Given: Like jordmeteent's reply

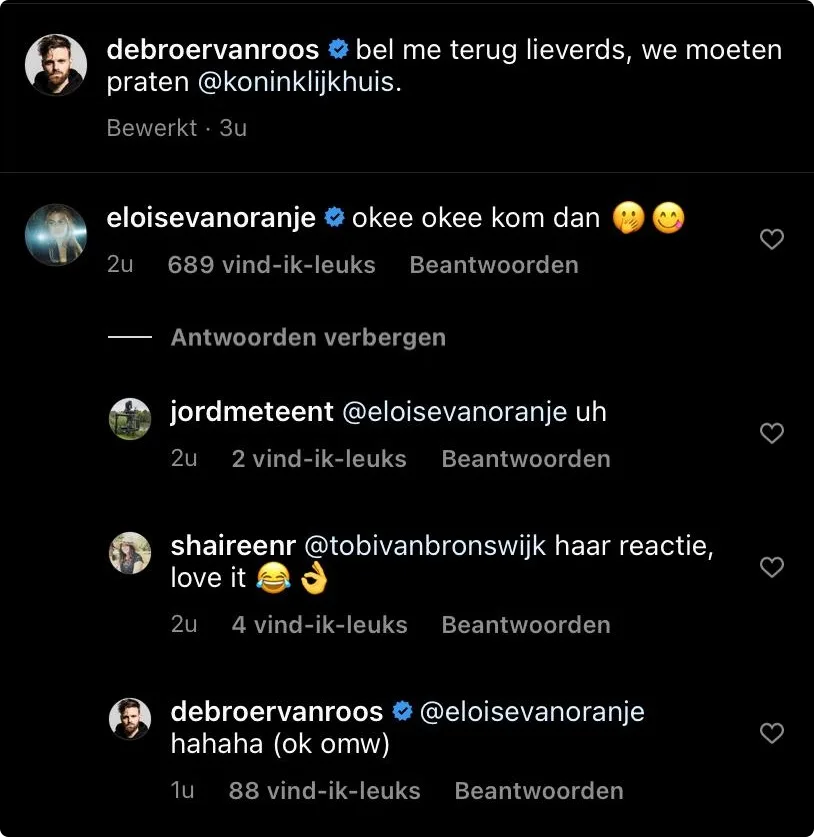Looking at the screenshot, I should 772,434.
